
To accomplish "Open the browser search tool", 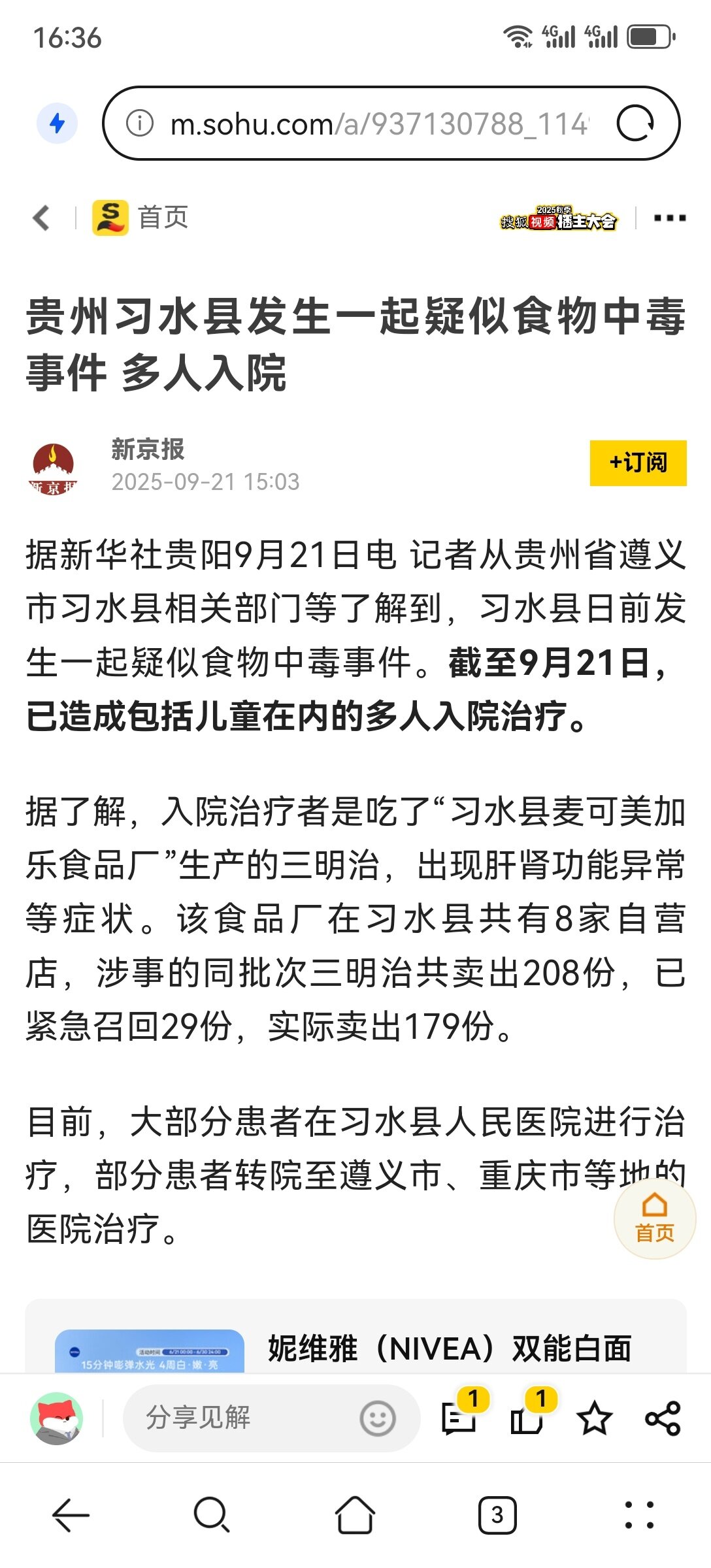I will pos(212,1515).
